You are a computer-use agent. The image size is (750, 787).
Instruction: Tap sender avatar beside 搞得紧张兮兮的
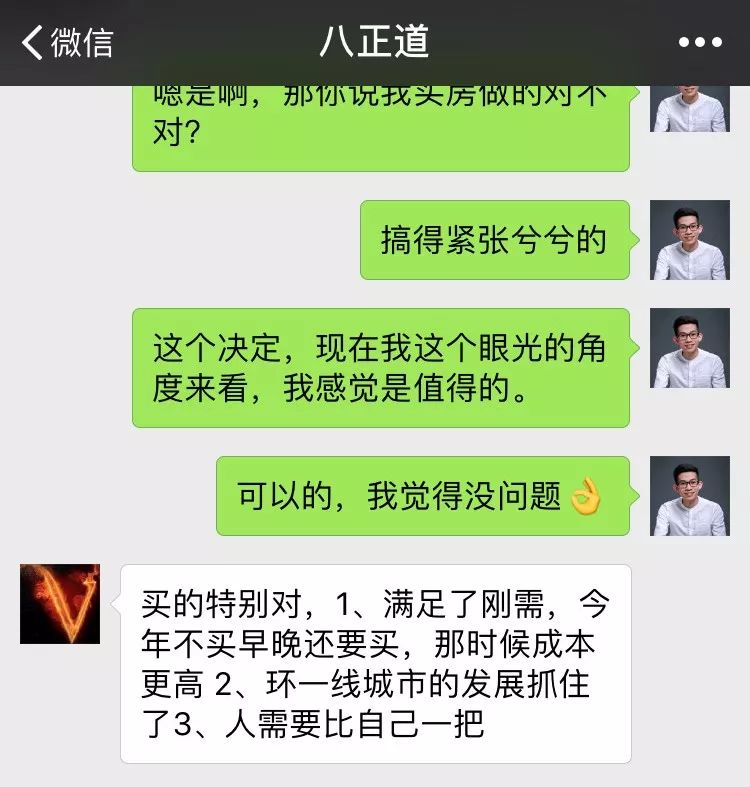point(690,240)
